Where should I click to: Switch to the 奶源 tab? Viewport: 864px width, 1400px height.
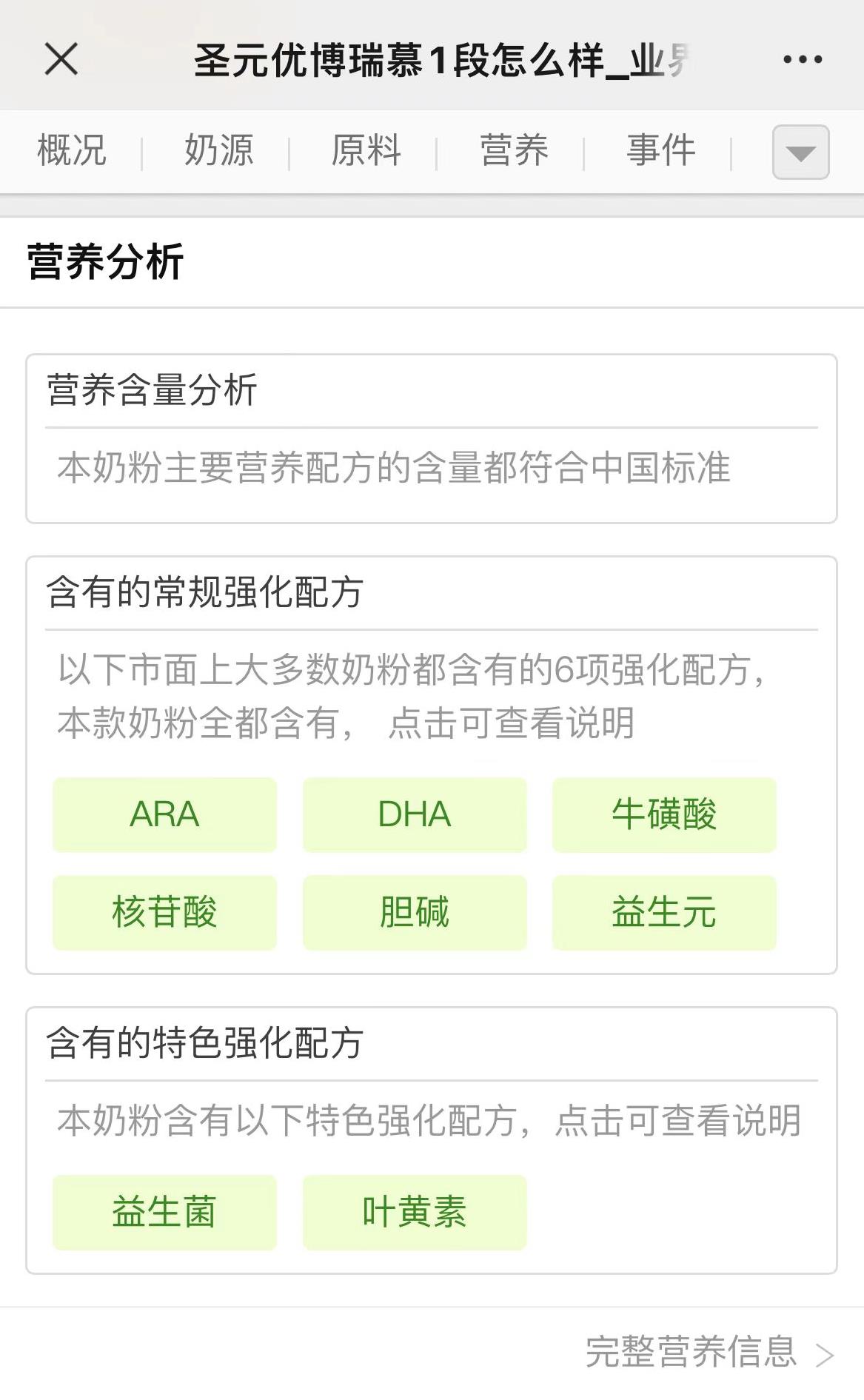[218, 150]
